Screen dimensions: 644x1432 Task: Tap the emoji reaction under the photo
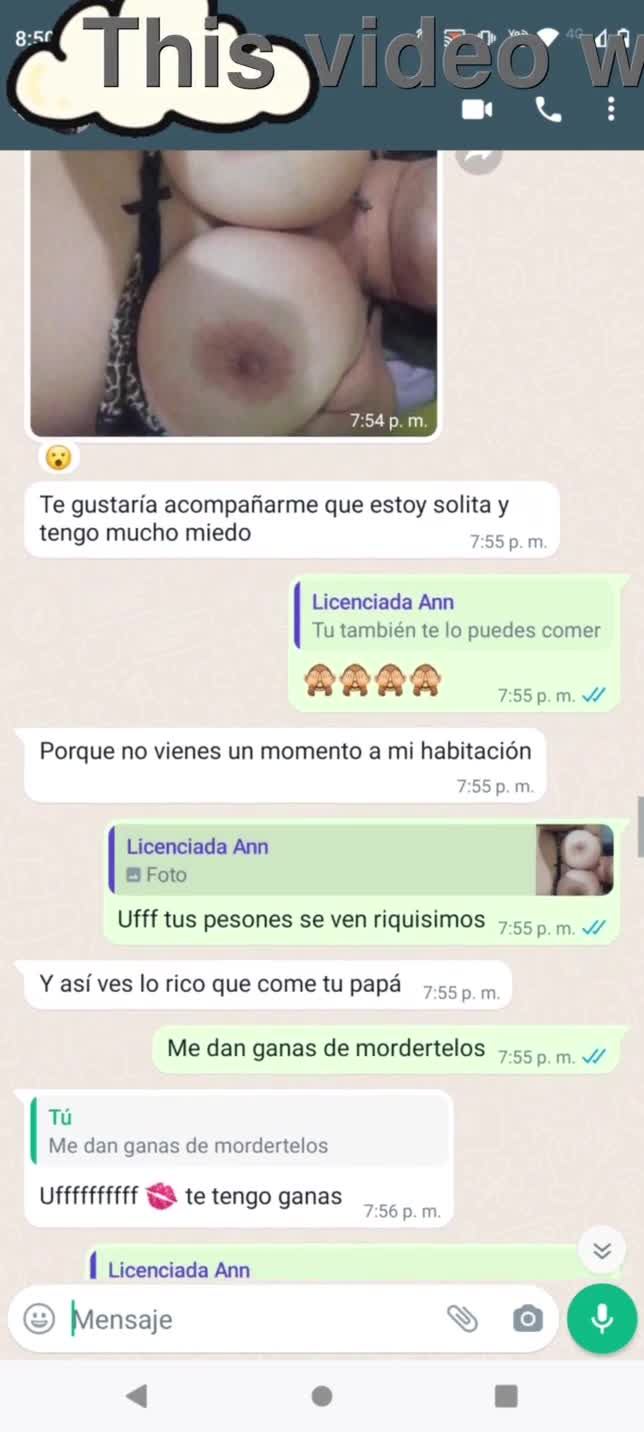point(59,458)
